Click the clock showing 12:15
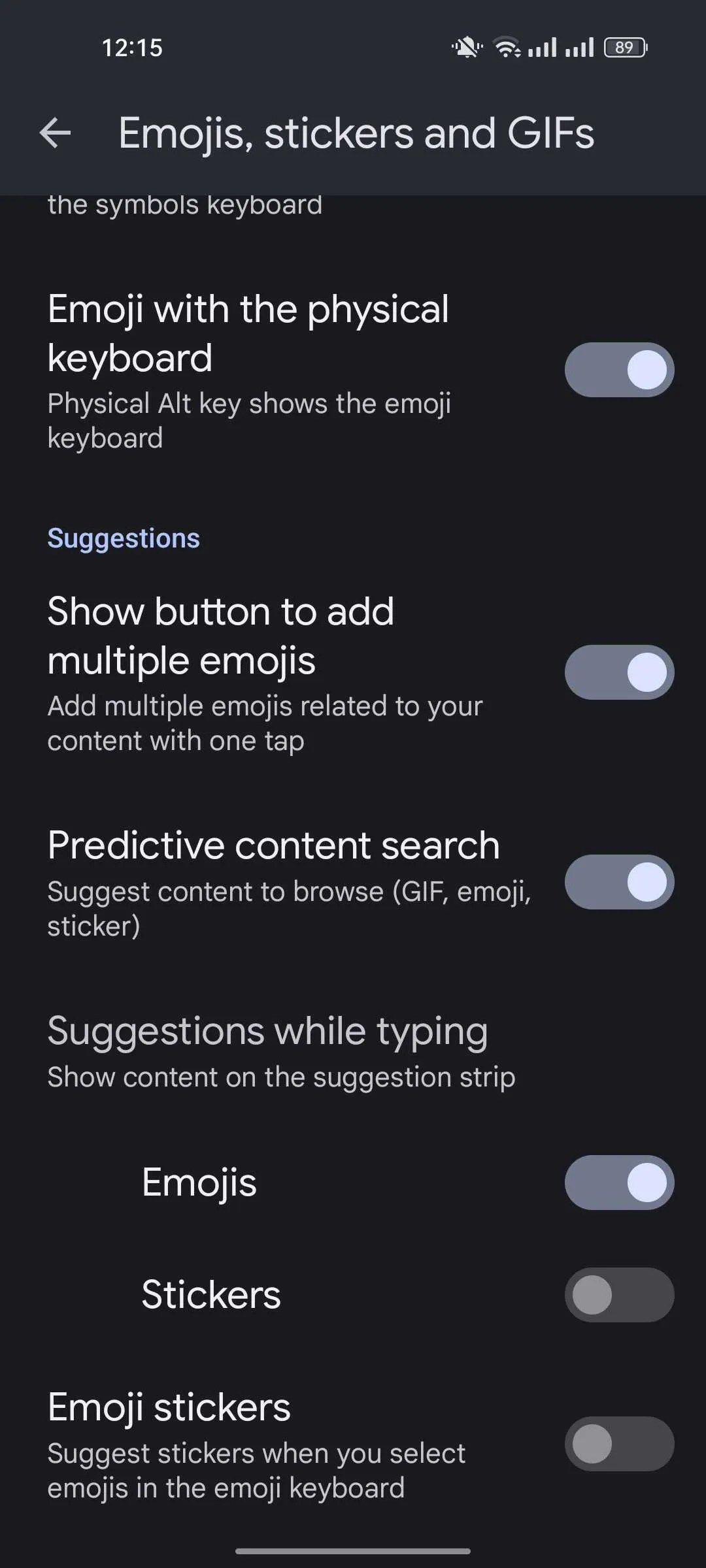Screen dimensions: 706x1568 (132, 46)
